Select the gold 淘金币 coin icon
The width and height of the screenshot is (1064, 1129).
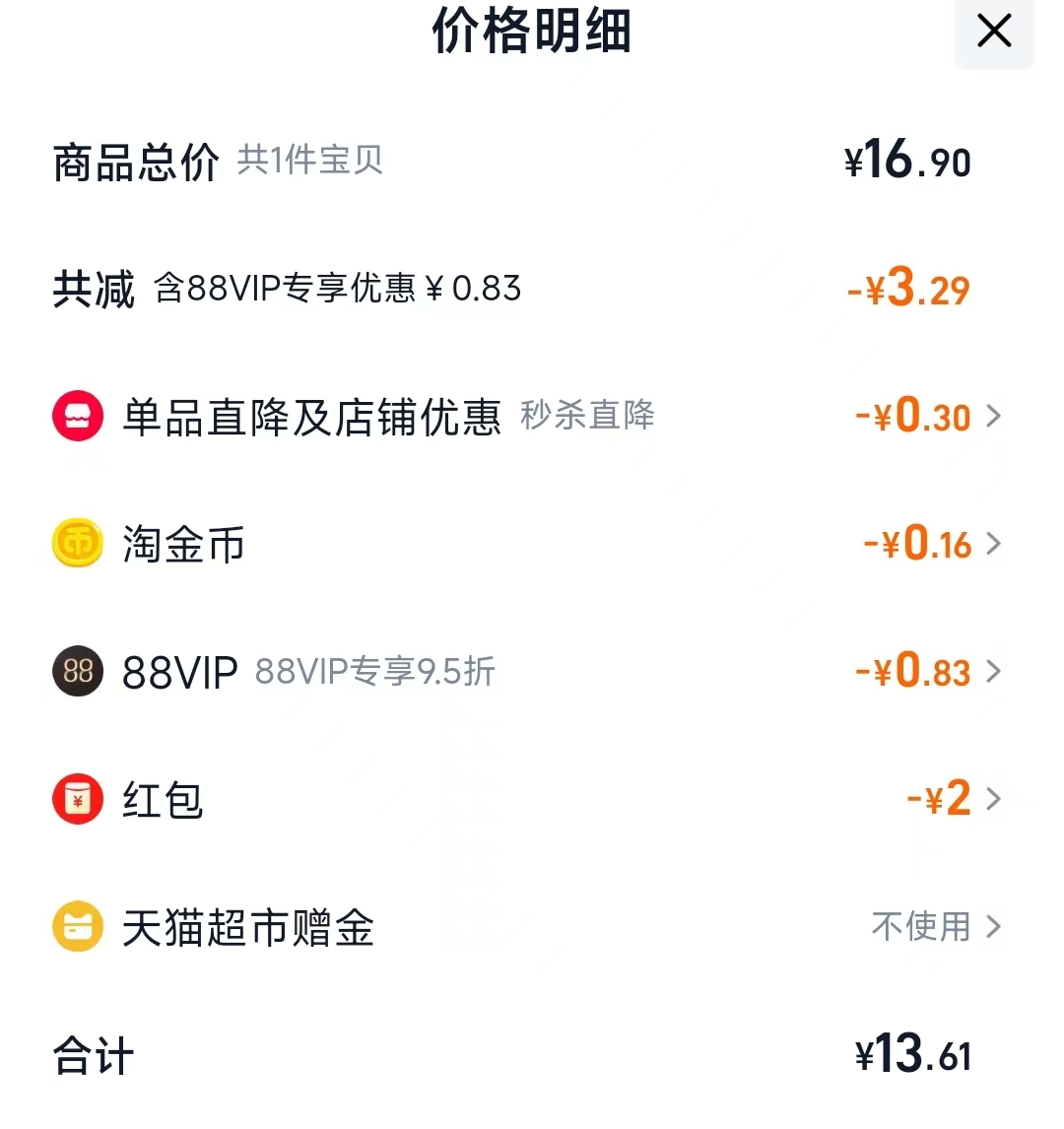click(x=77, y=543)
